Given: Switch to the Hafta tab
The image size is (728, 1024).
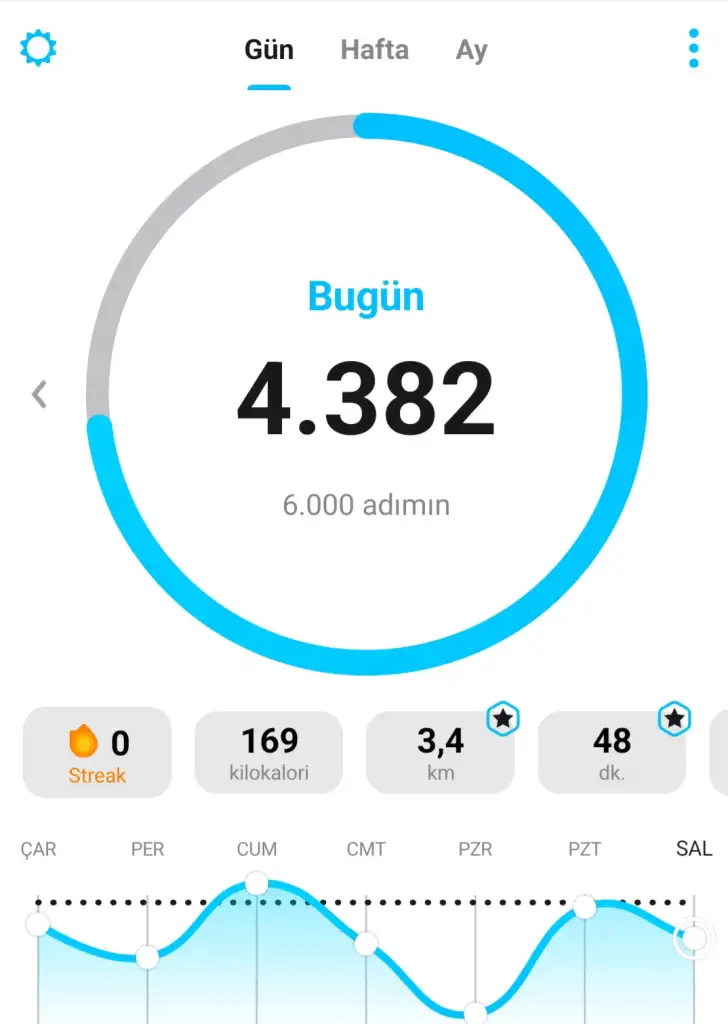Looking at the screenshot, I should click(374, 50).
